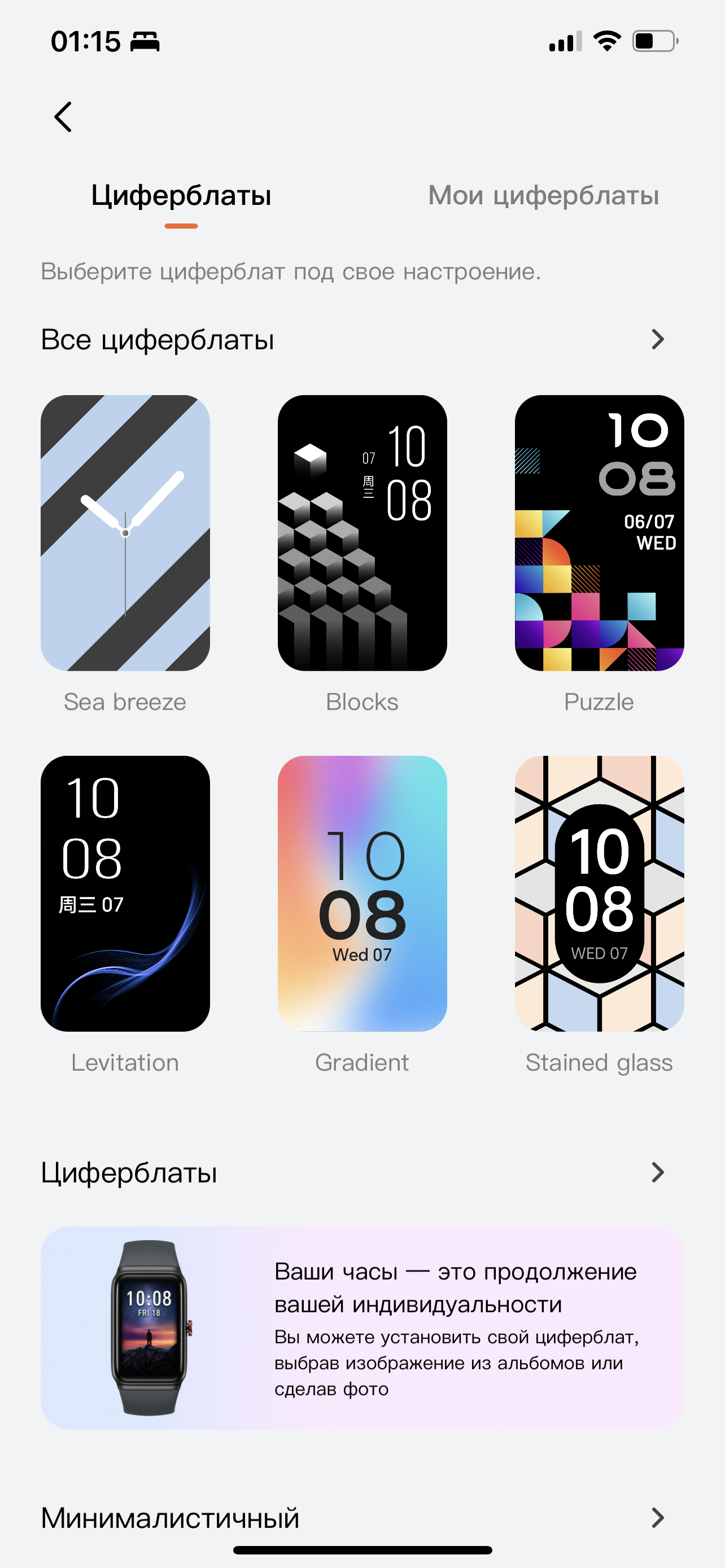Select the Puzzle watch face

click(599, 533)
